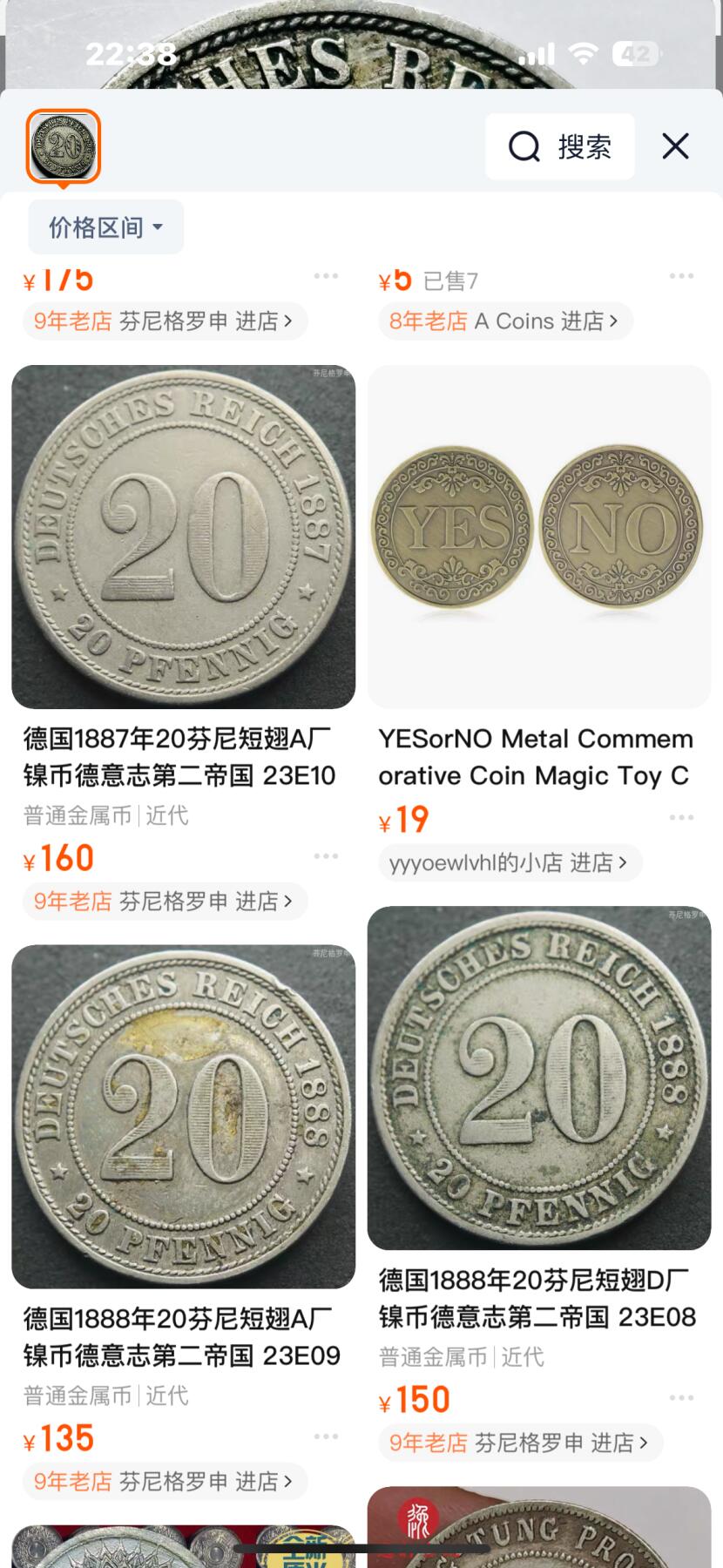Tap the 搜索 search button
Image resolution: width=723 pixels, height=1568 pixels.
pyautogui.click(x=560, y=146)
